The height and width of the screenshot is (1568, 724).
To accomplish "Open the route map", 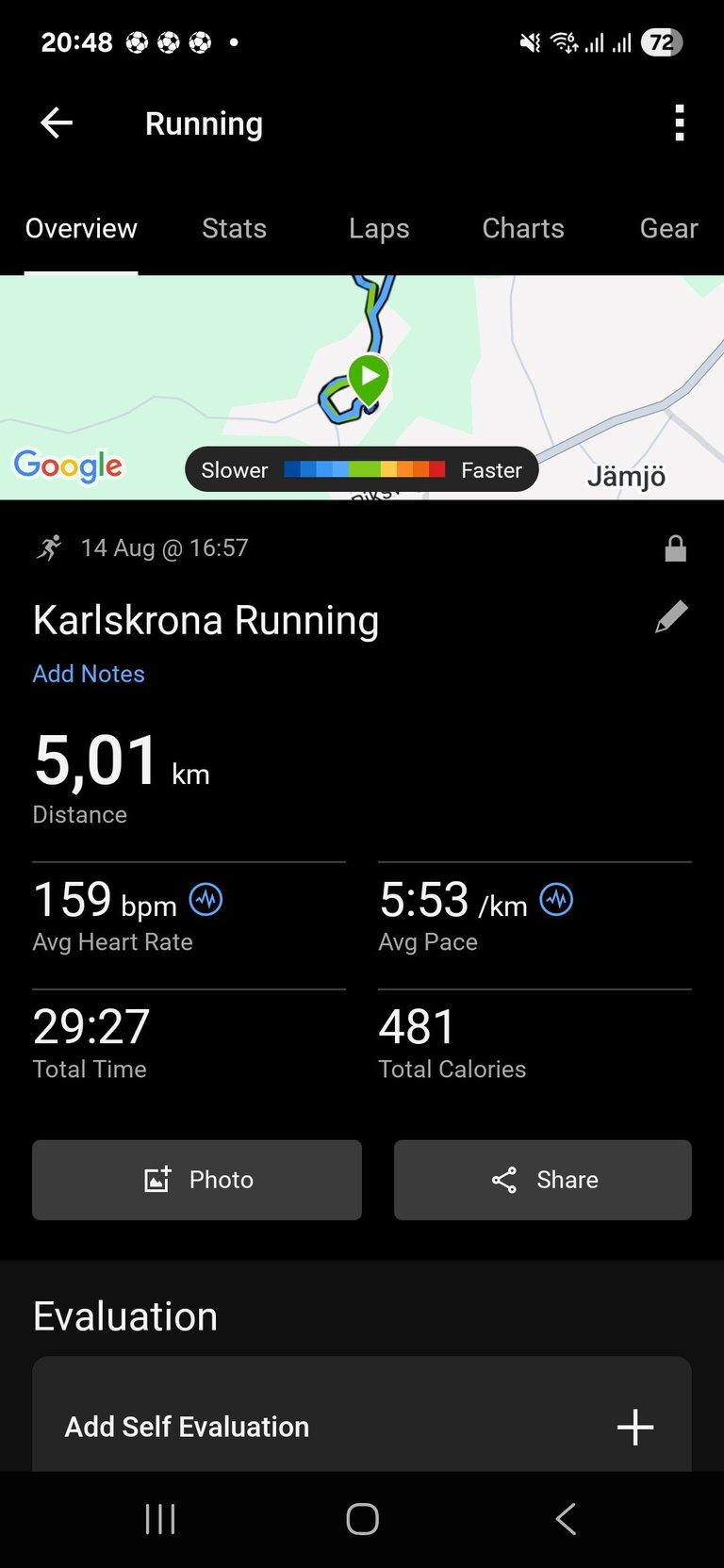I will click(x=362, y=387).
